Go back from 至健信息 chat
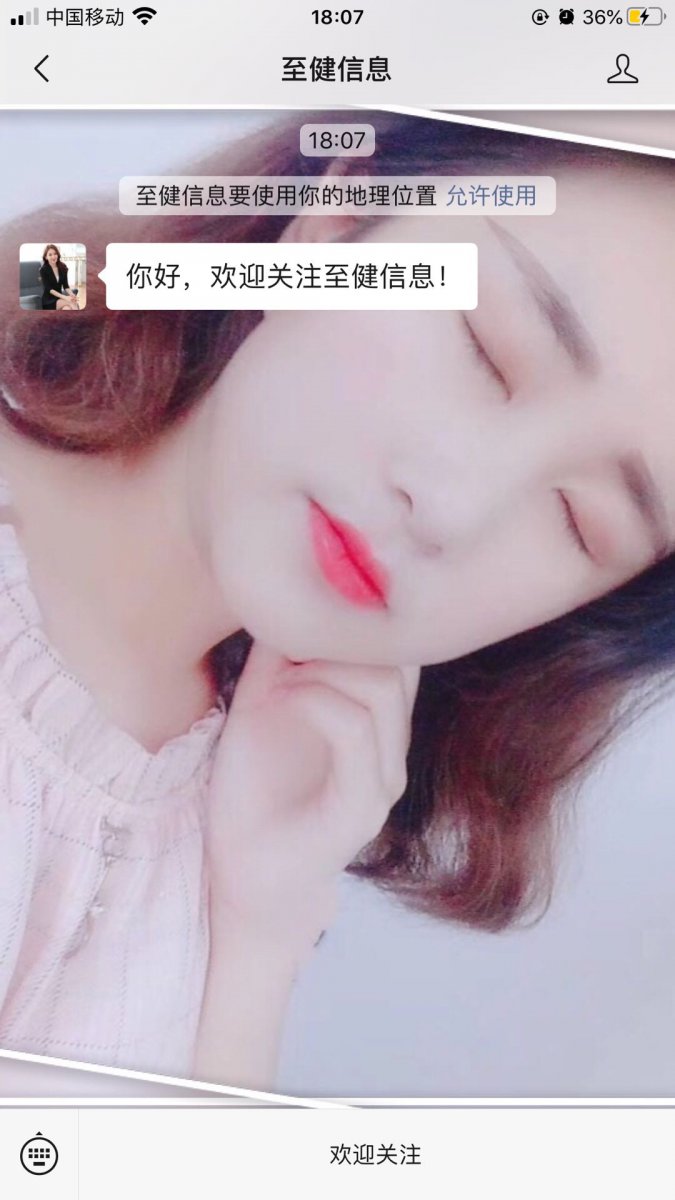Image resolution: width=675 pixels, height=1200 pixels. [x=41, y=69]
